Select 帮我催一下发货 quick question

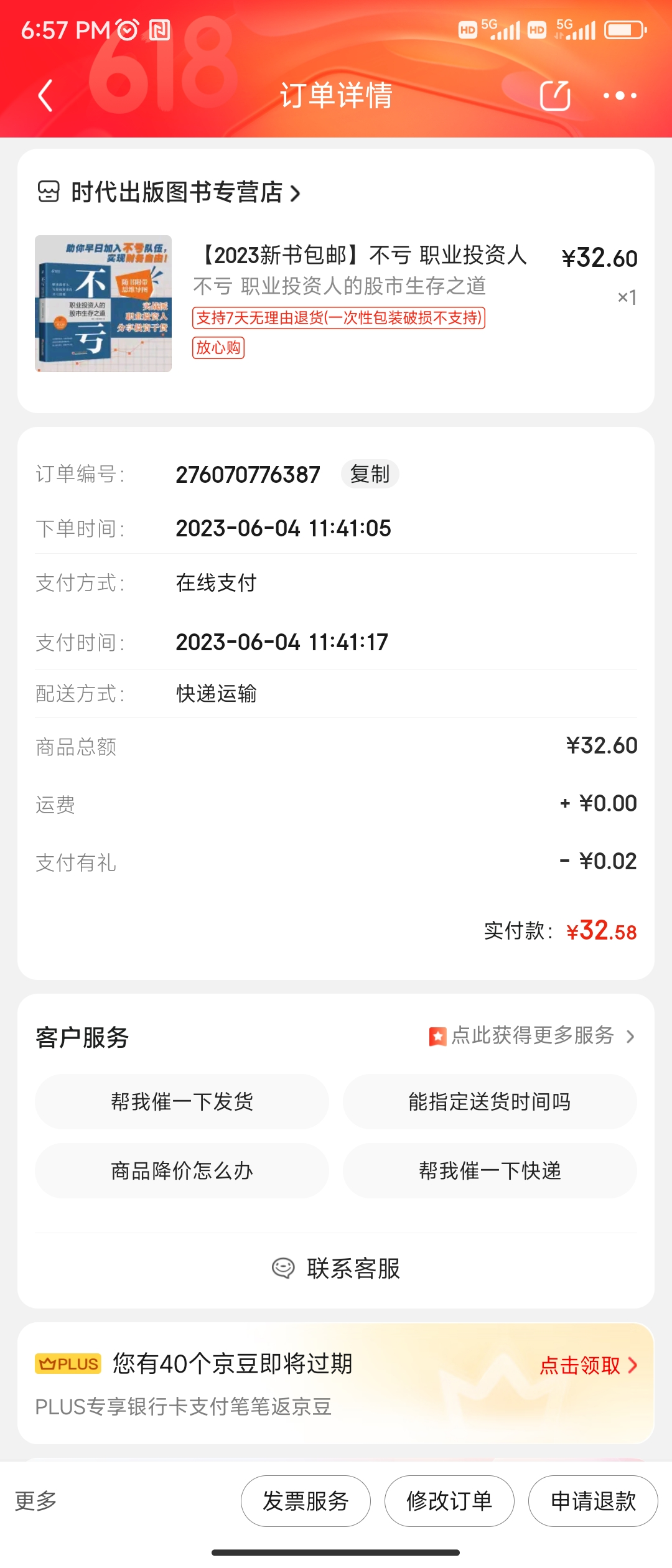pyautogui.click(x=182, y=1102)
